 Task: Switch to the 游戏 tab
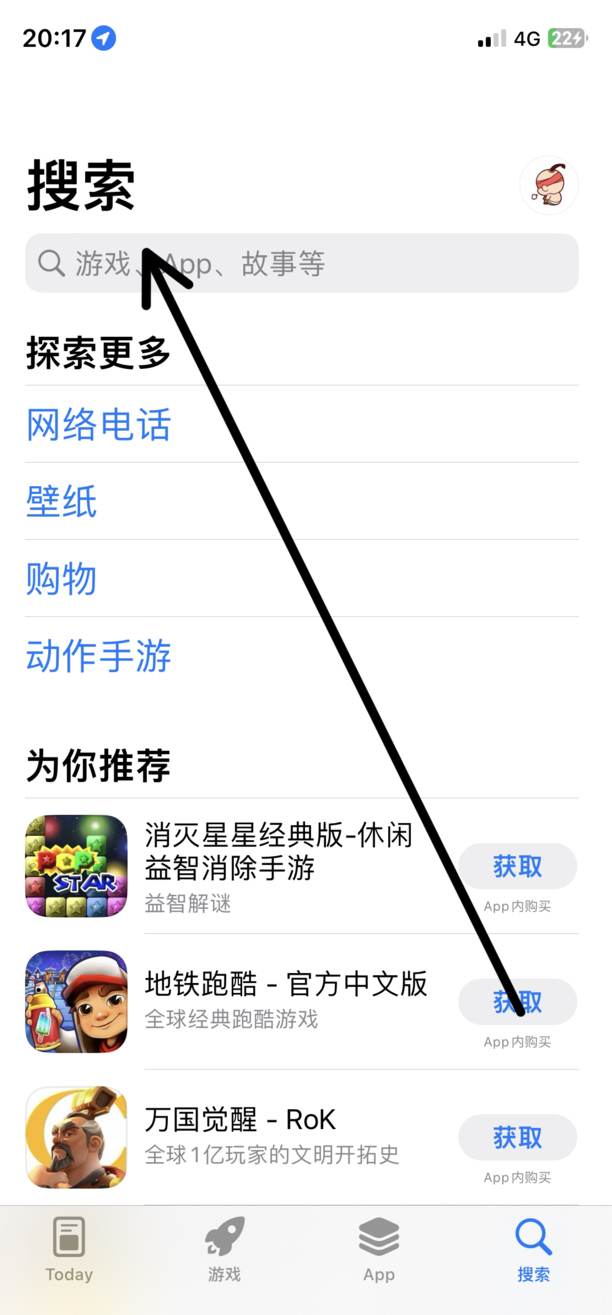224,1248
